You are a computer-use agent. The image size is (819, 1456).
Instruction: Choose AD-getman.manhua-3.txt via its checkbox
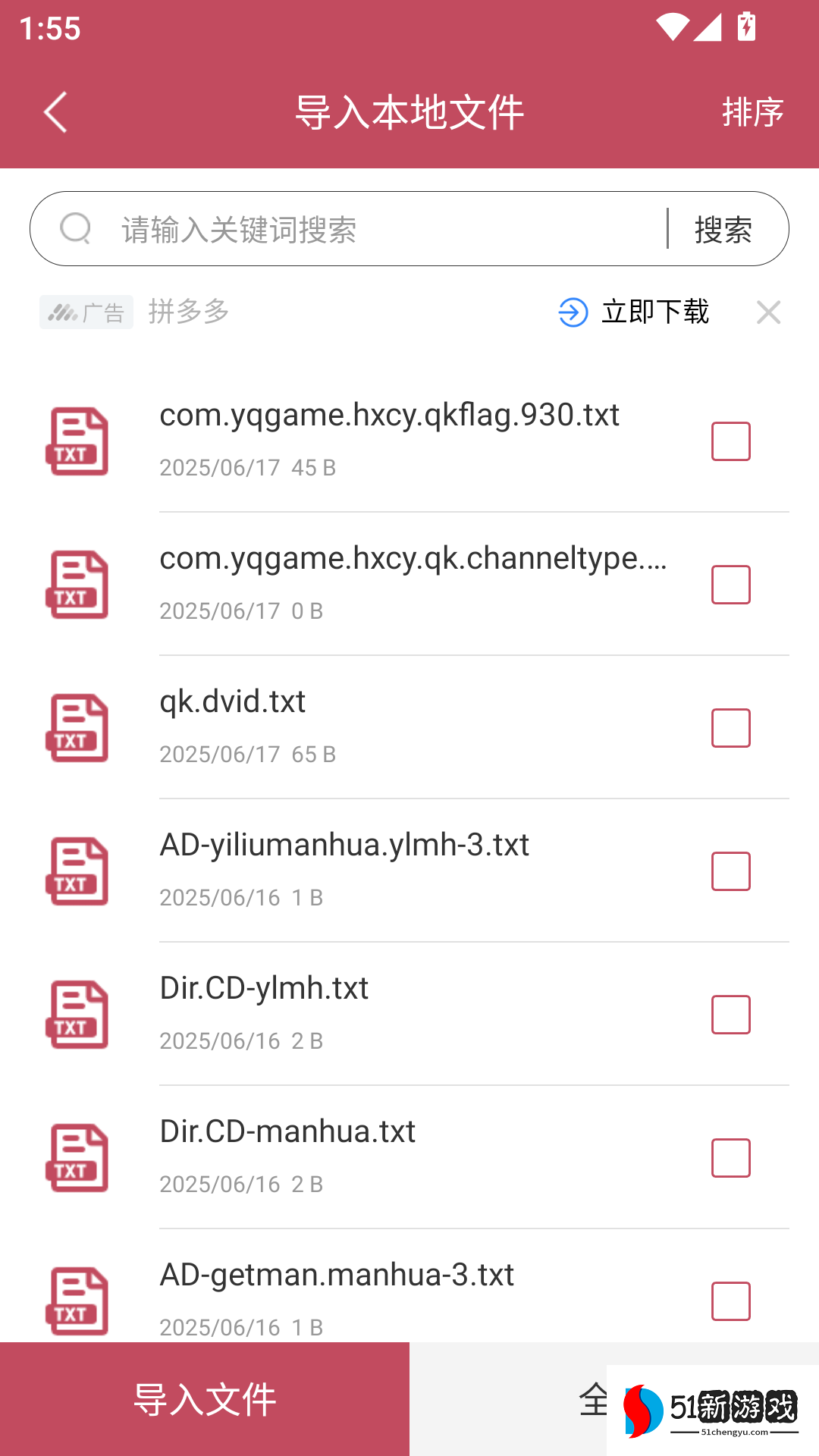[730, 1301]
